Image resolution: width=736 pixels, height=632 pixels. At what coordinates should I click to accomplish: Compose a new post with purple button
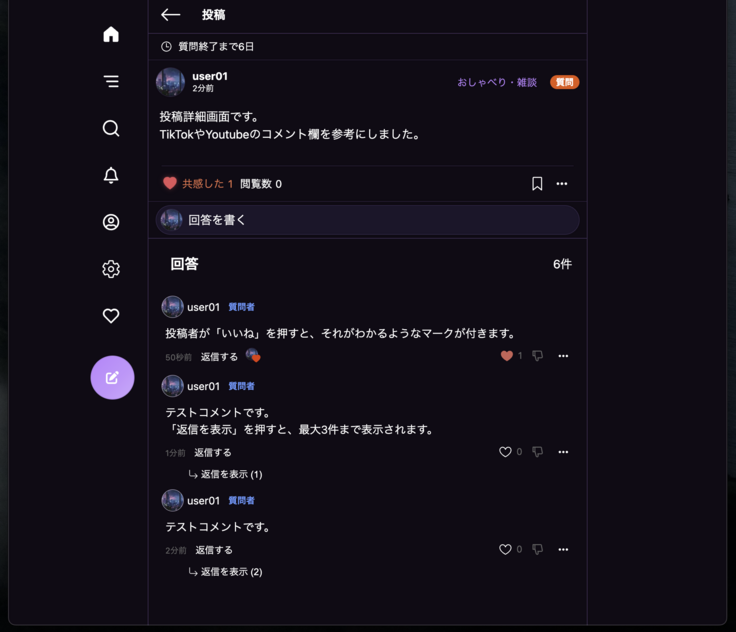click(x=112, y=377)
